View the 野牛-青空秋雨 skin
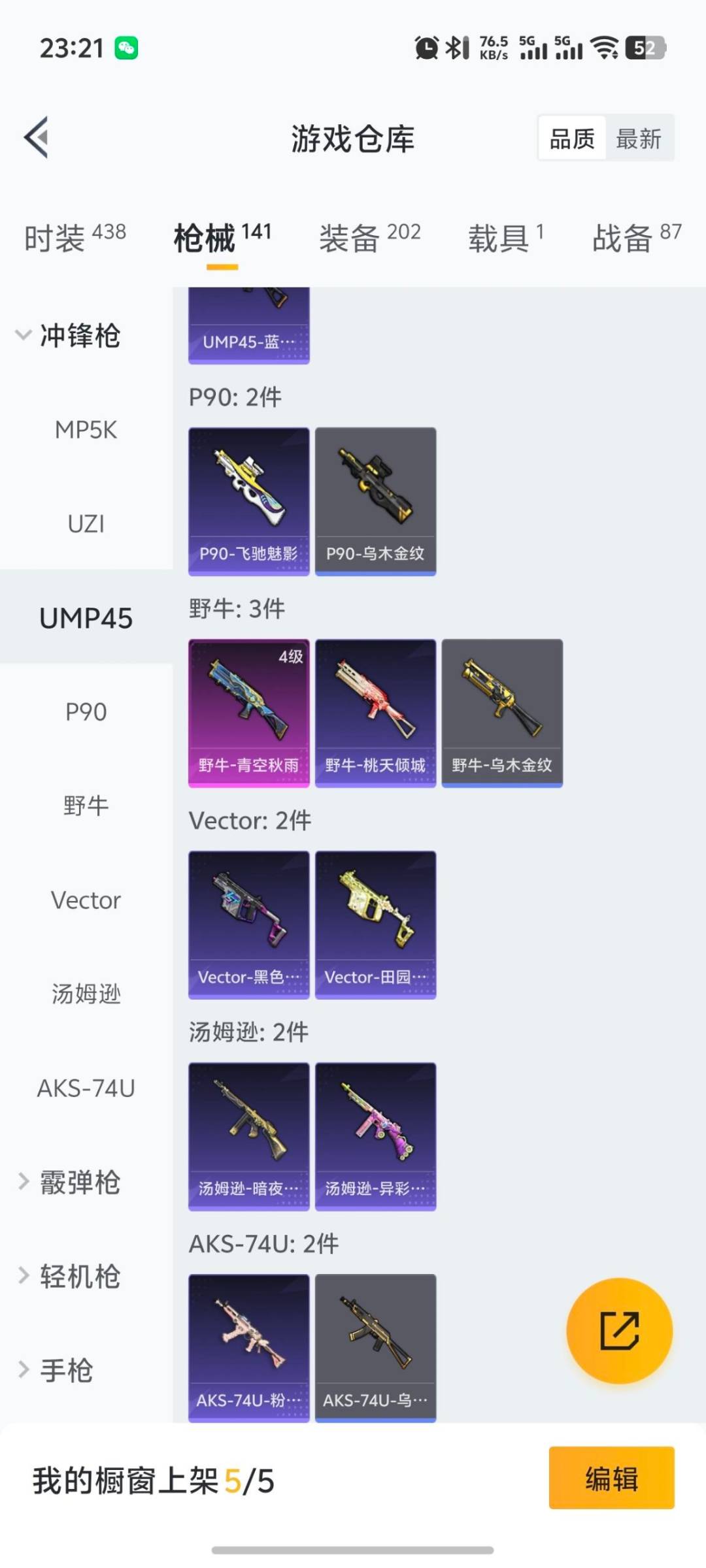706x1568 pixels. (x=249, y=713)
